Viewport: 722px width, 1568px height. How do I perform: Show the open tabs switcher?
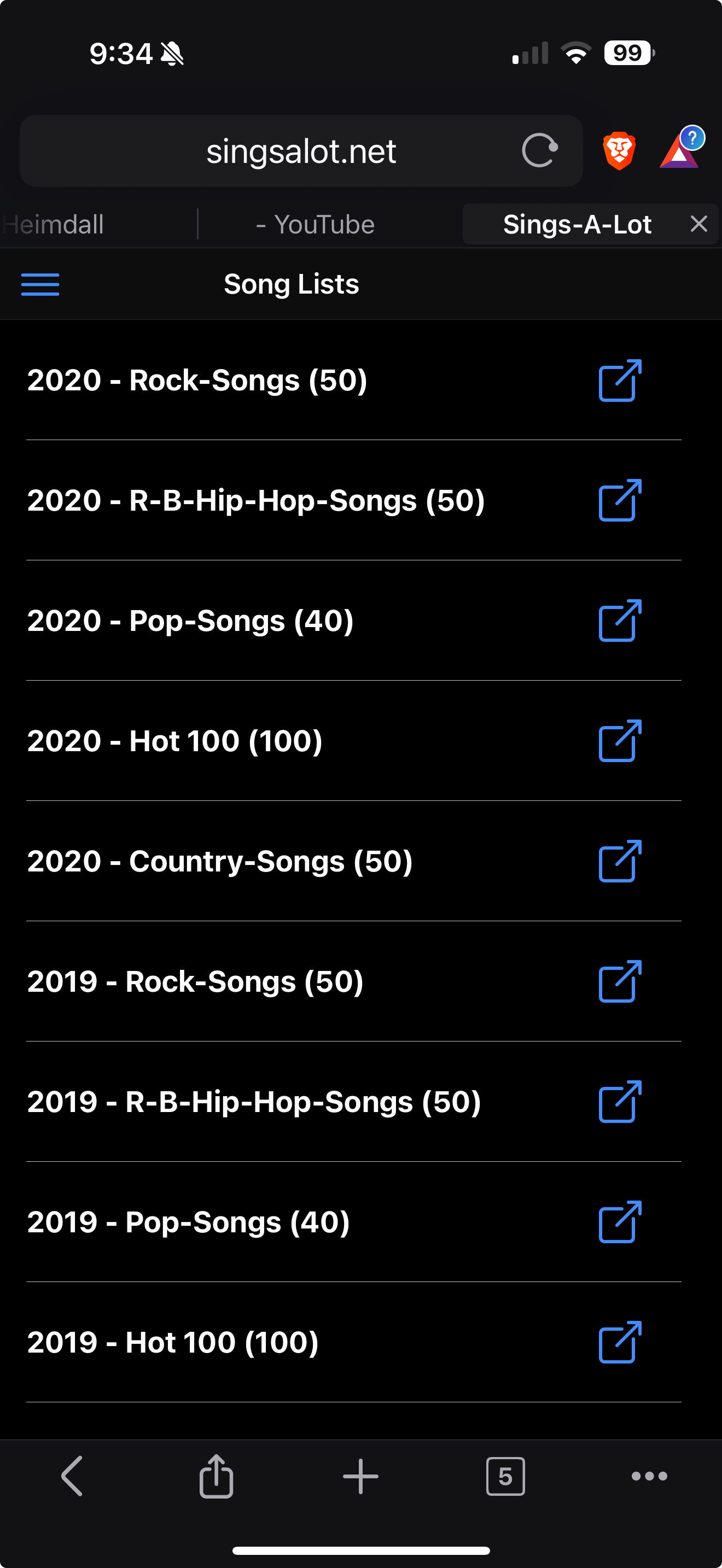(505, 1476)
